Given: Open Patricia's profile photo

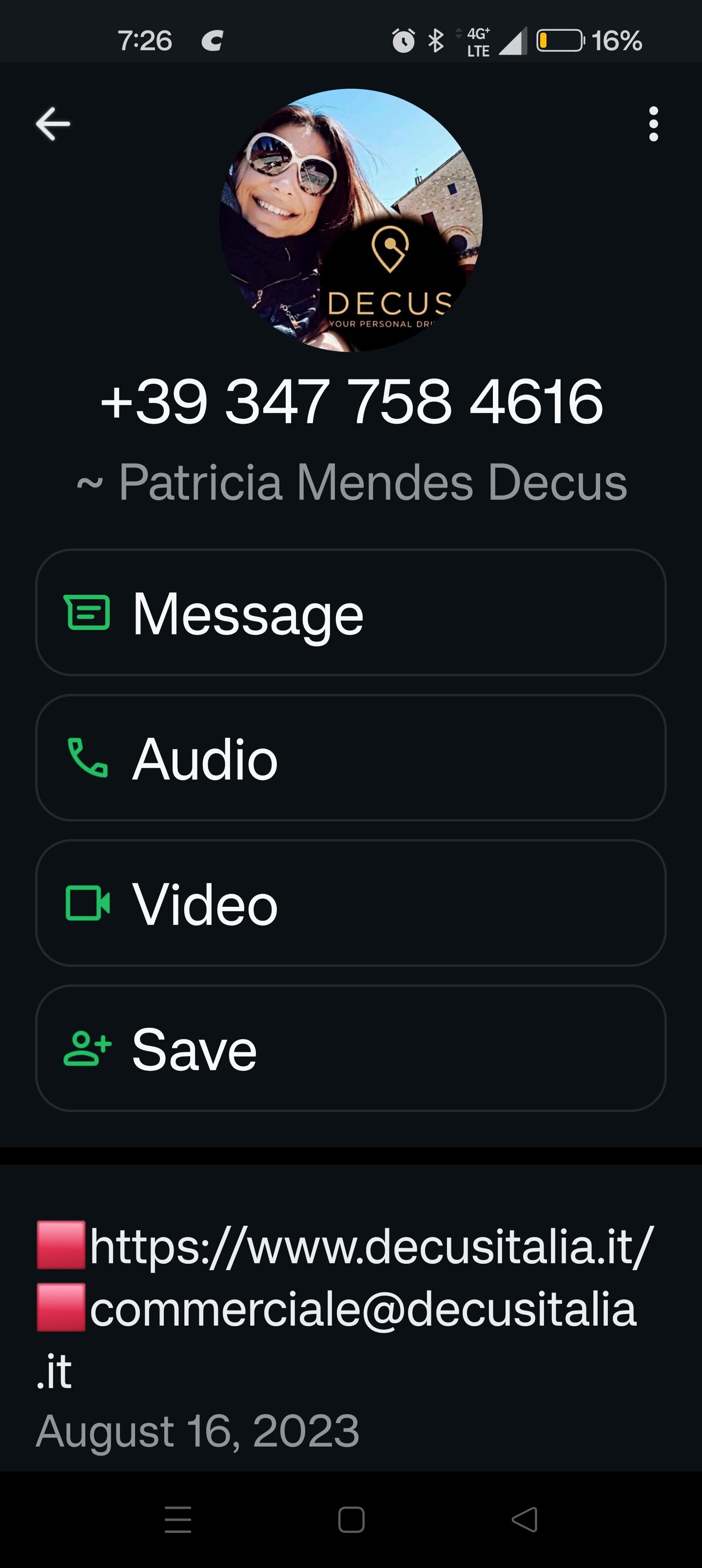Looking at the screenshot, I should pos(351,220).
